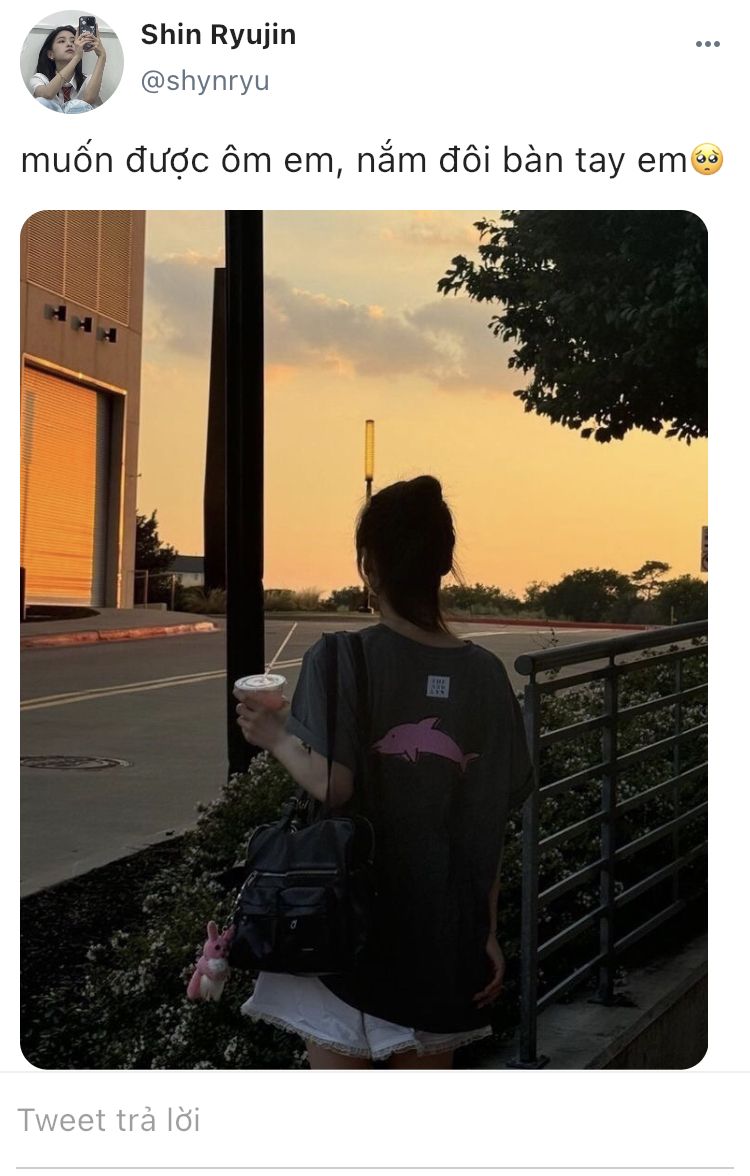Open Shin Ryujin's profile picture
Image resolution: width=750 pixels, height=1176 pixels.
coord(71,62)
